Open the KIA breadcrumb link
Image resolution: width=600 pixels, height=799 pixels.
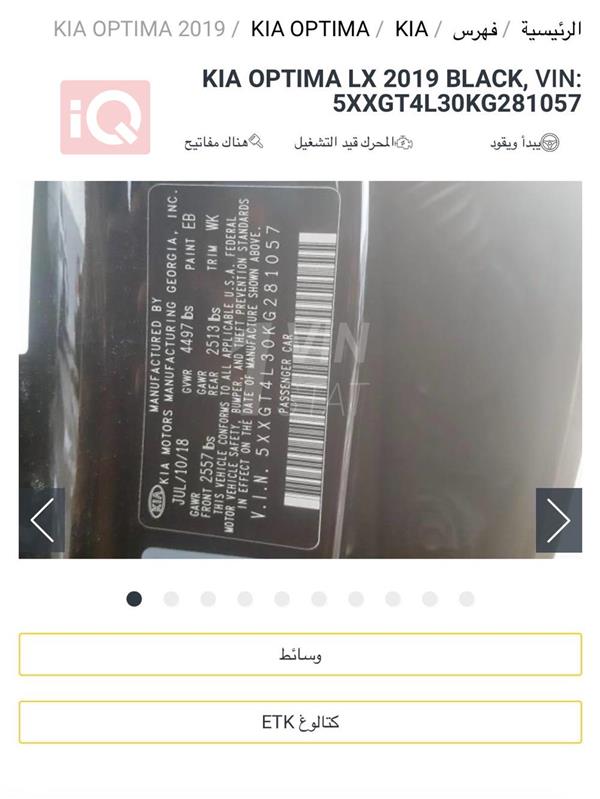point(411,29)
